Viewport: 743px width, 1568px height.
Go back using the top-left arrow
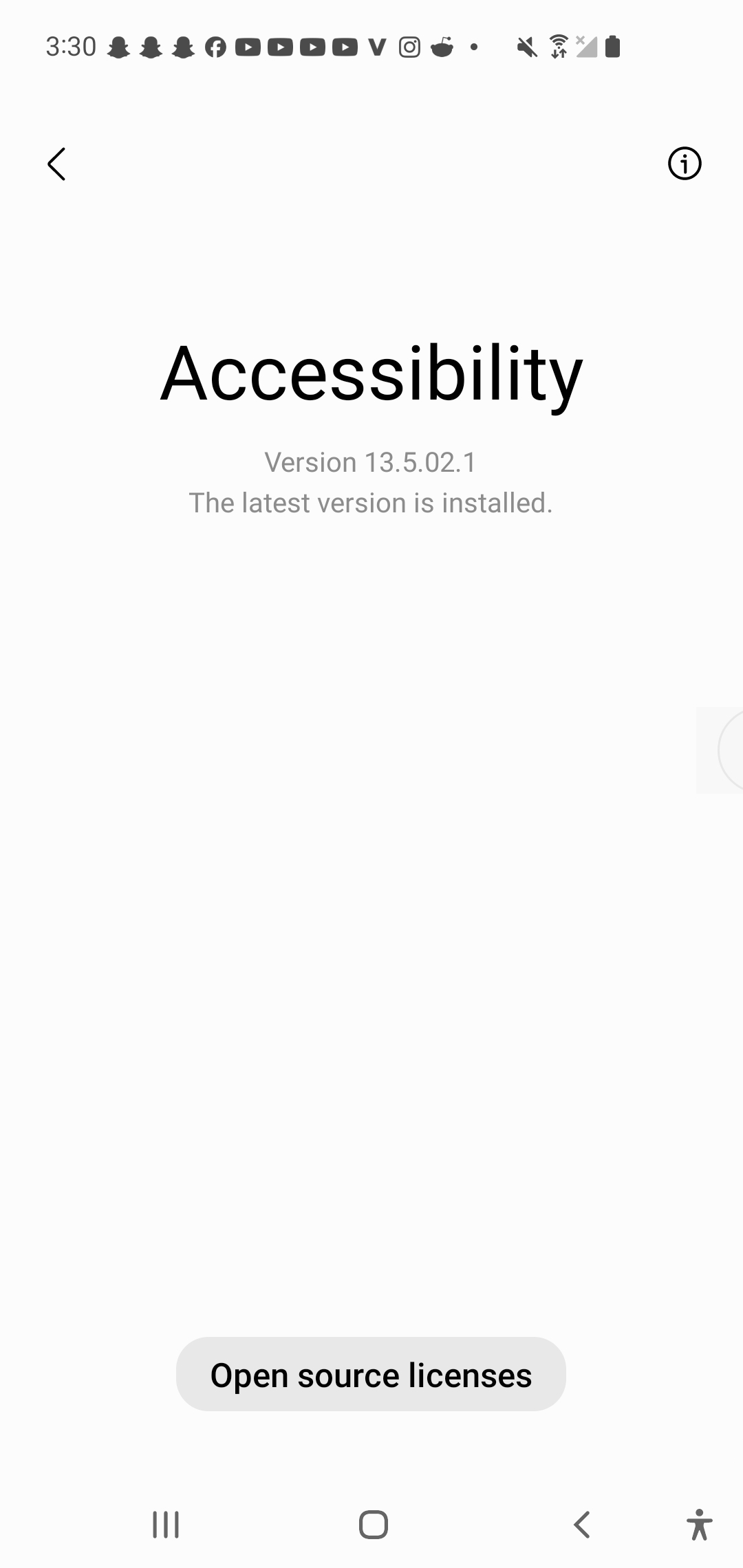pyautogui.click(x=57, y=164)
